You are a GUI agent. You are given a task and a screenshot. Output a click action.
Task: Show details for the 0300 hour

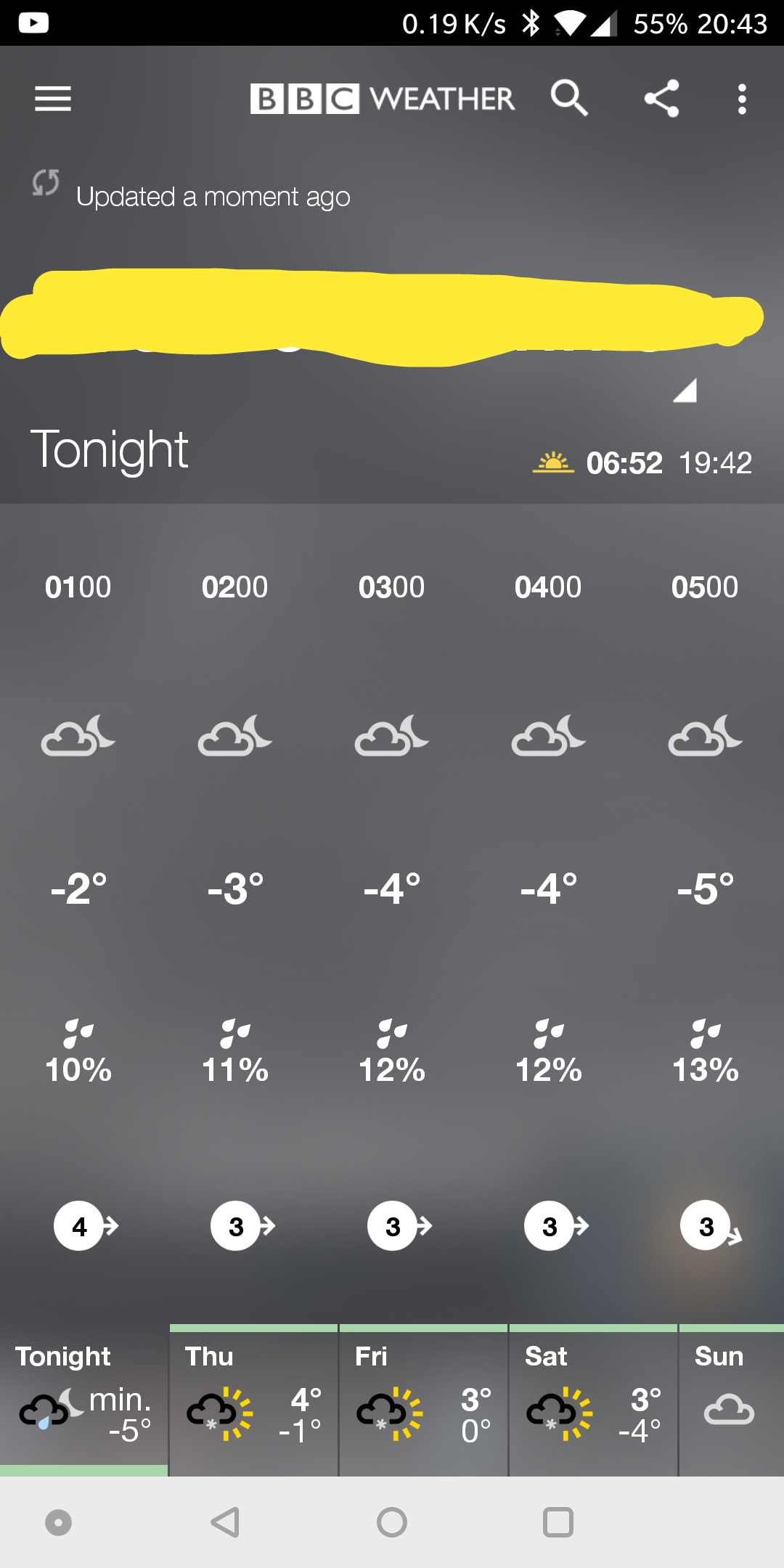coord(392,907)
